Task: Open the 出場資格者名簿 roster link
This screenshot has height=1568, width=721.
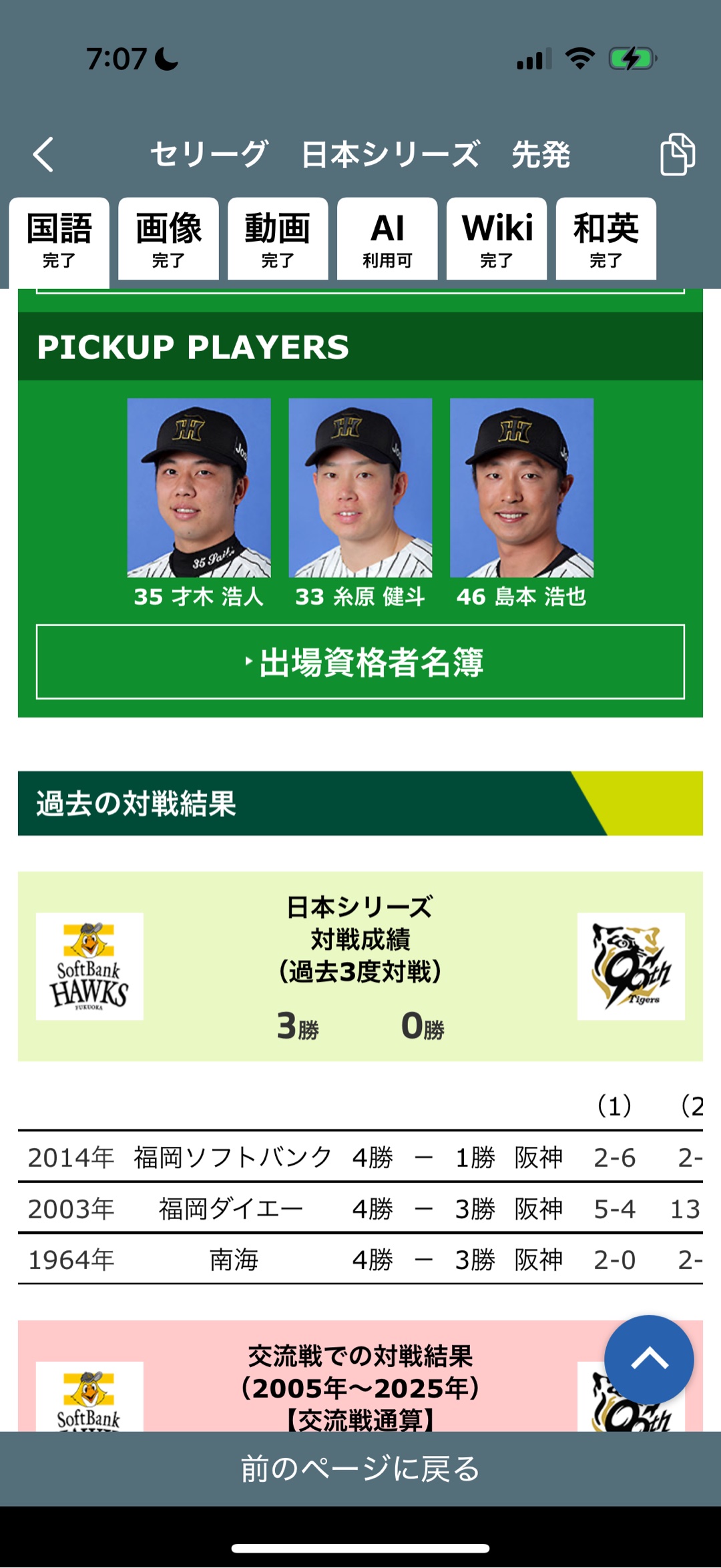Action: coord(360,662)
